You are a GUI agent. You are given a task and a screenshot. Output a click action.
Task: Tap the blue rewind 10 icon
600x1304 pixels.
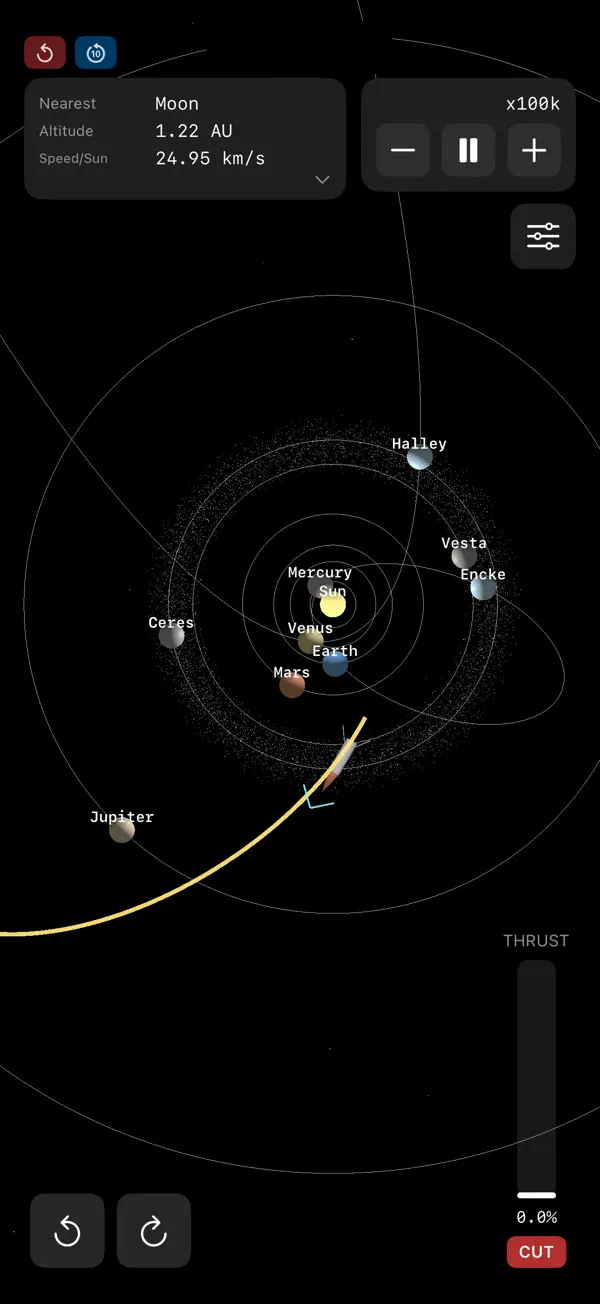96,53
